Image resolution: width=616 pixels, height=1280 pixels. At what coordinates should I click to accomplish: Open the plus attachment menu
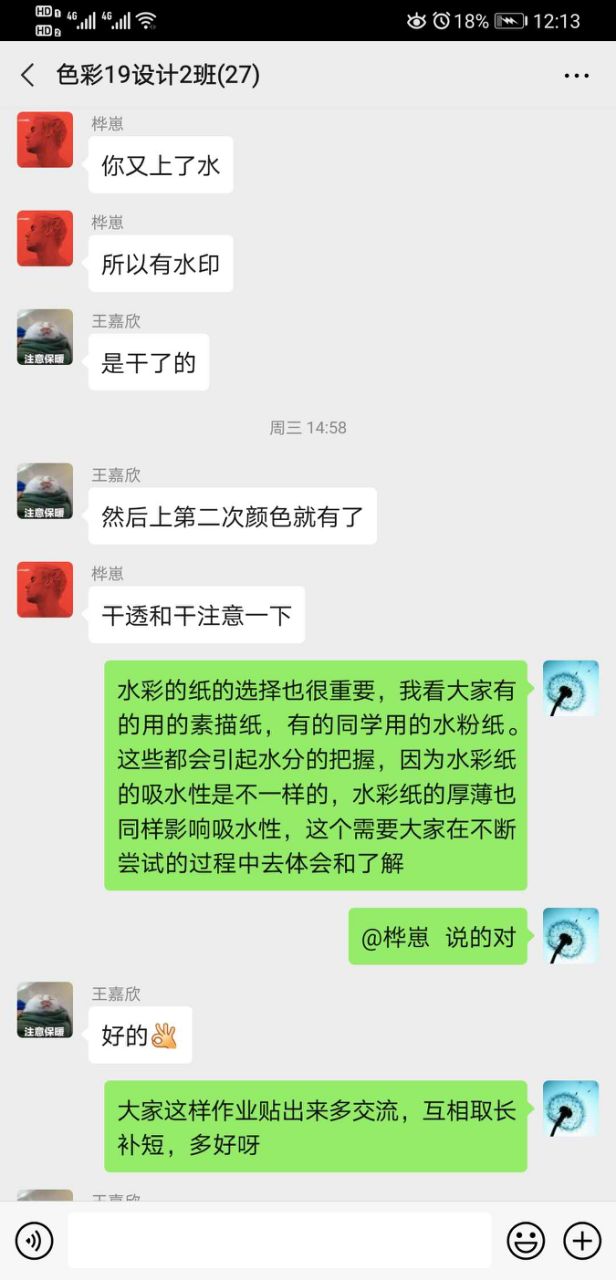tap(582, 1241)
